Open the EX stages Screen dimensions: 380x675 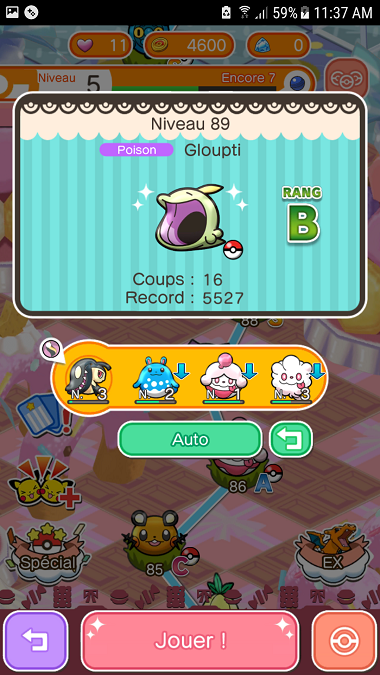pos(333,551)
